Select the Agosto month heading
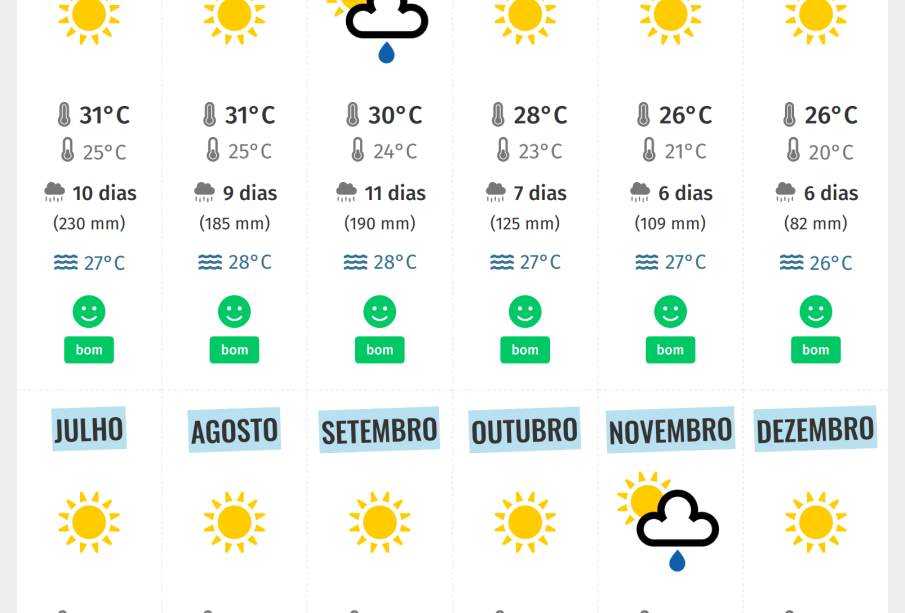This screenshot has height=613, width=905. pos(234,431)
